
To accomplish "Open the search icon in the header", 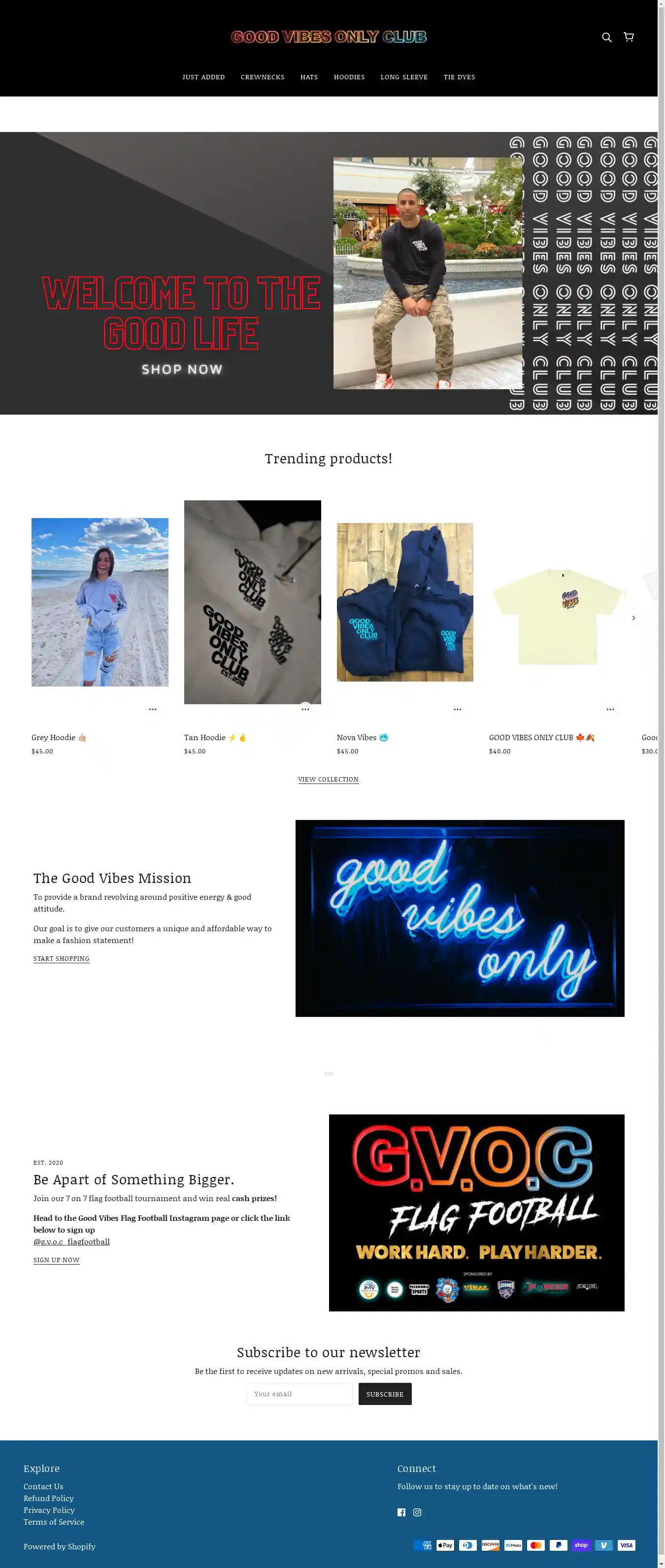I will [x=606, y=37].
